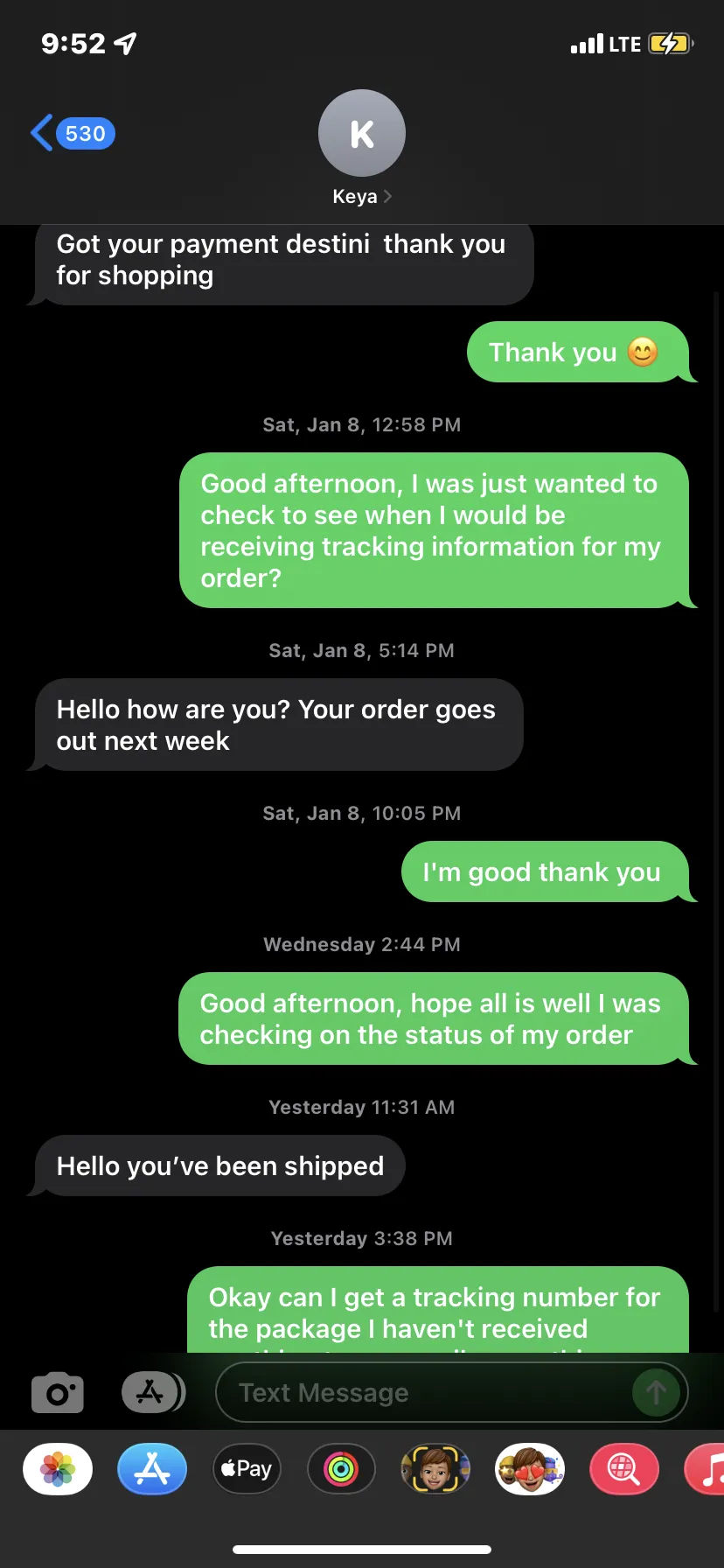Open the Photos app in the app strip
This screenshot has height=1568, width=724.
tap(58, 1468)
